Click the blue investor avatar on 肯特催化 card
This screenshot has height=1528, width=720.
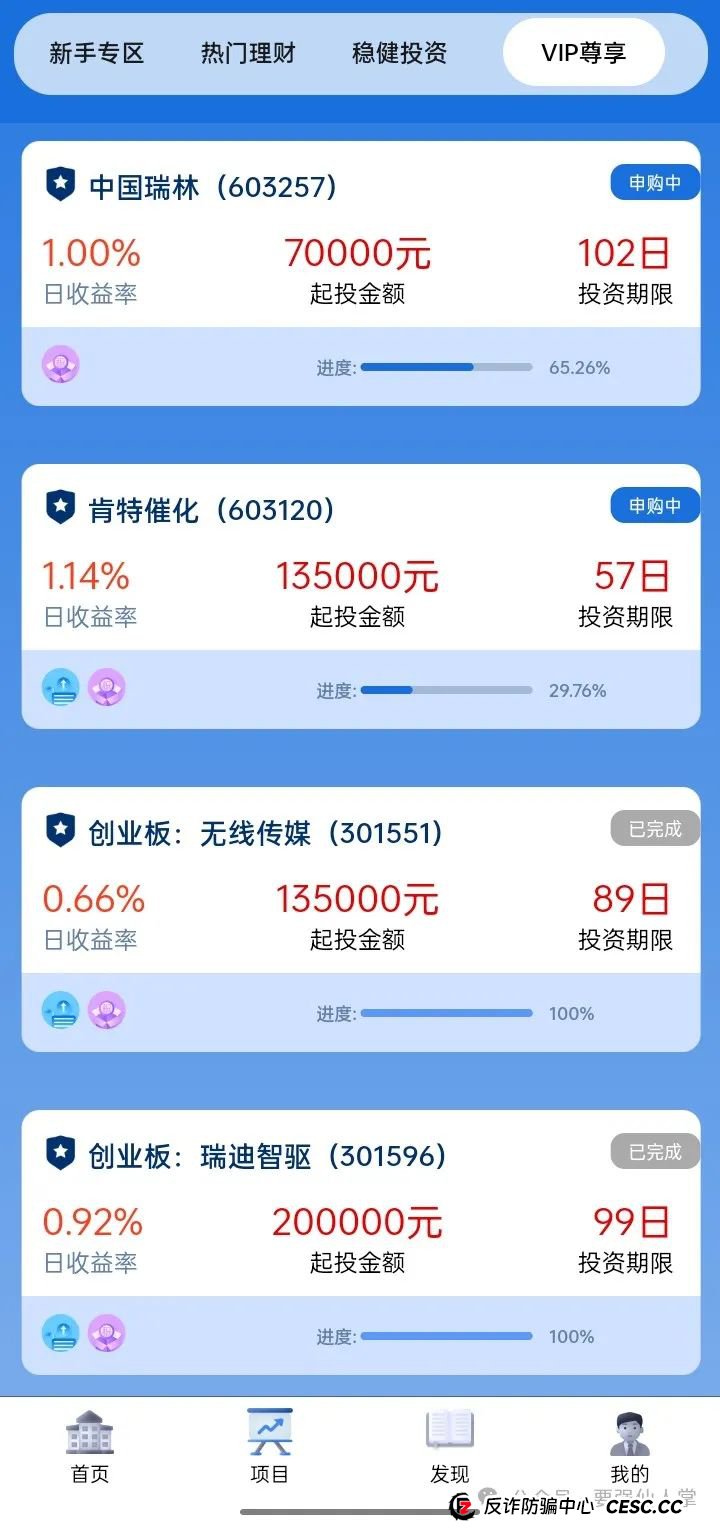[x=61, y=689]
